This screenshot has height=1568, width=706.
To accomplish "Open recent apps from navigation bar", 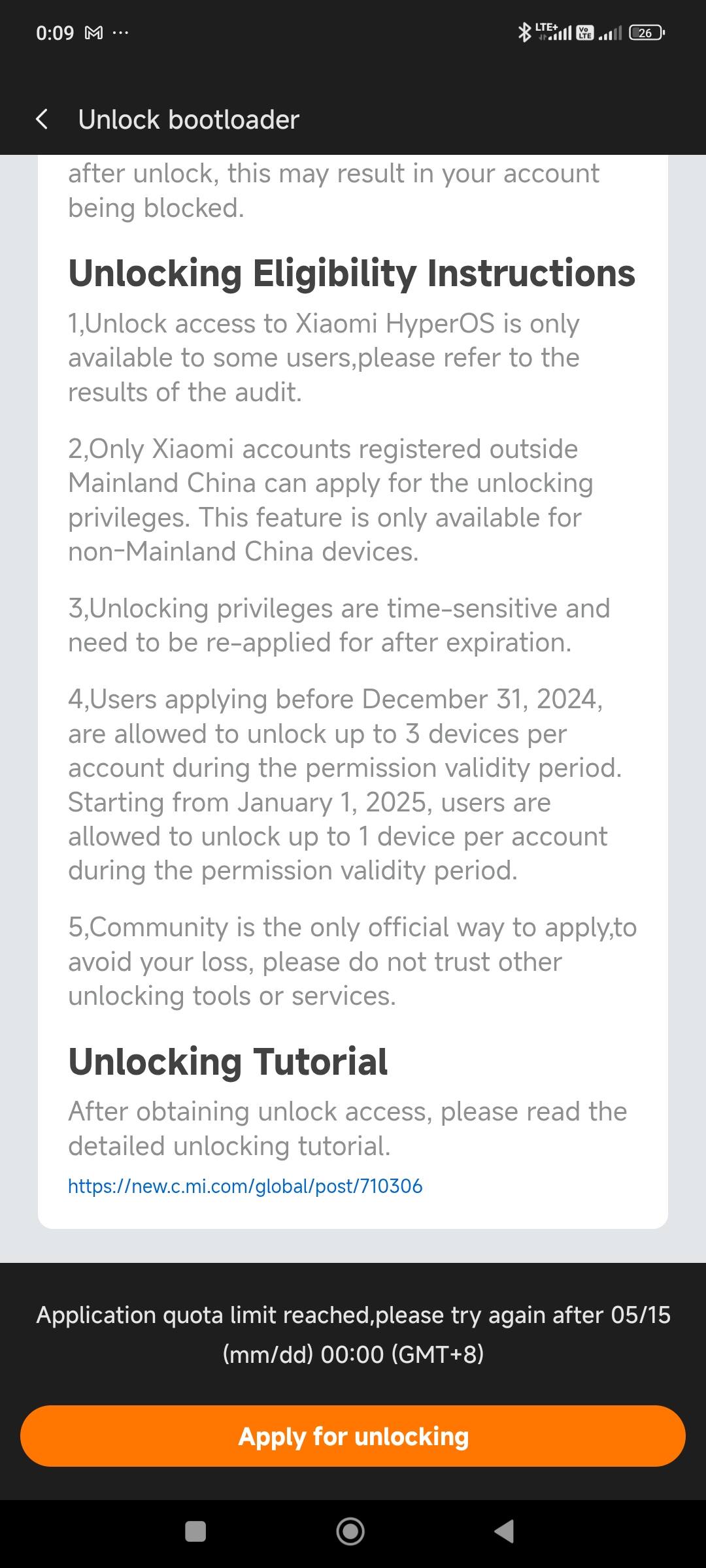I will pyautogui.click(x=195, y=1531).
